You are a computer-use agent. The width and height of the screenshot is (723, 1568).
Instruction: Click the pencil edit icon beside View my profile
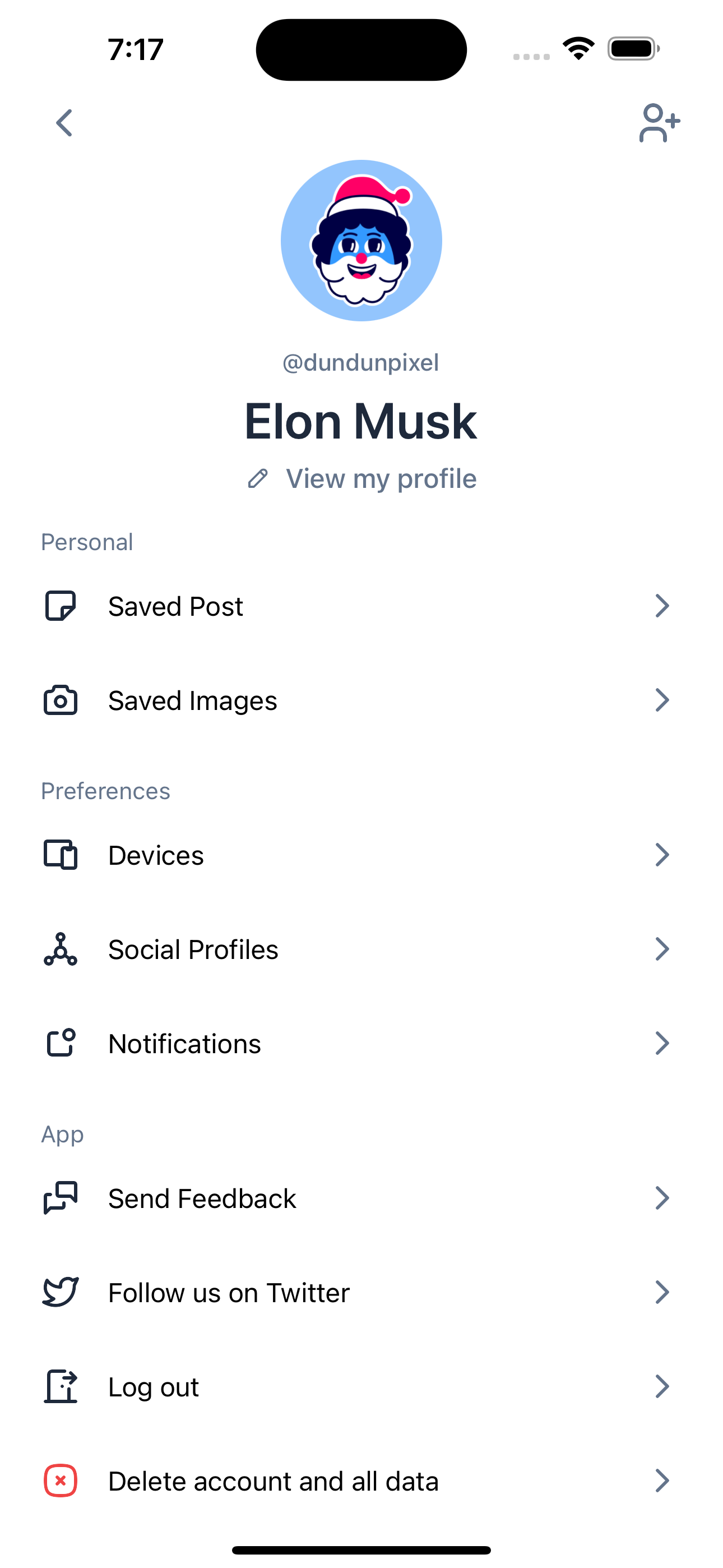coord(258,478)
